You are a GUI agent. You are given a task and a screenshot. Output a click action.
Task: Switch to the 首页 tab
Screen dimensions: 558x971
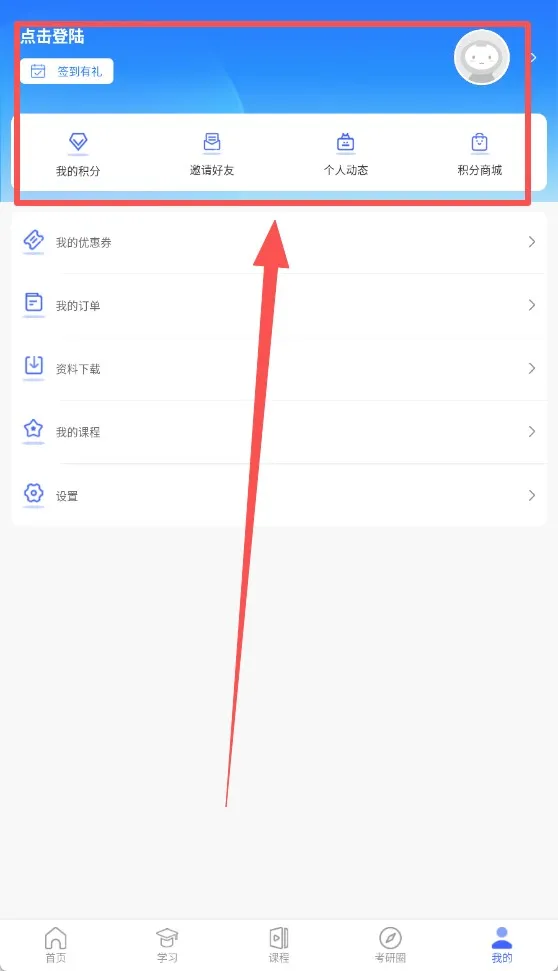click(x=56, y=945)
